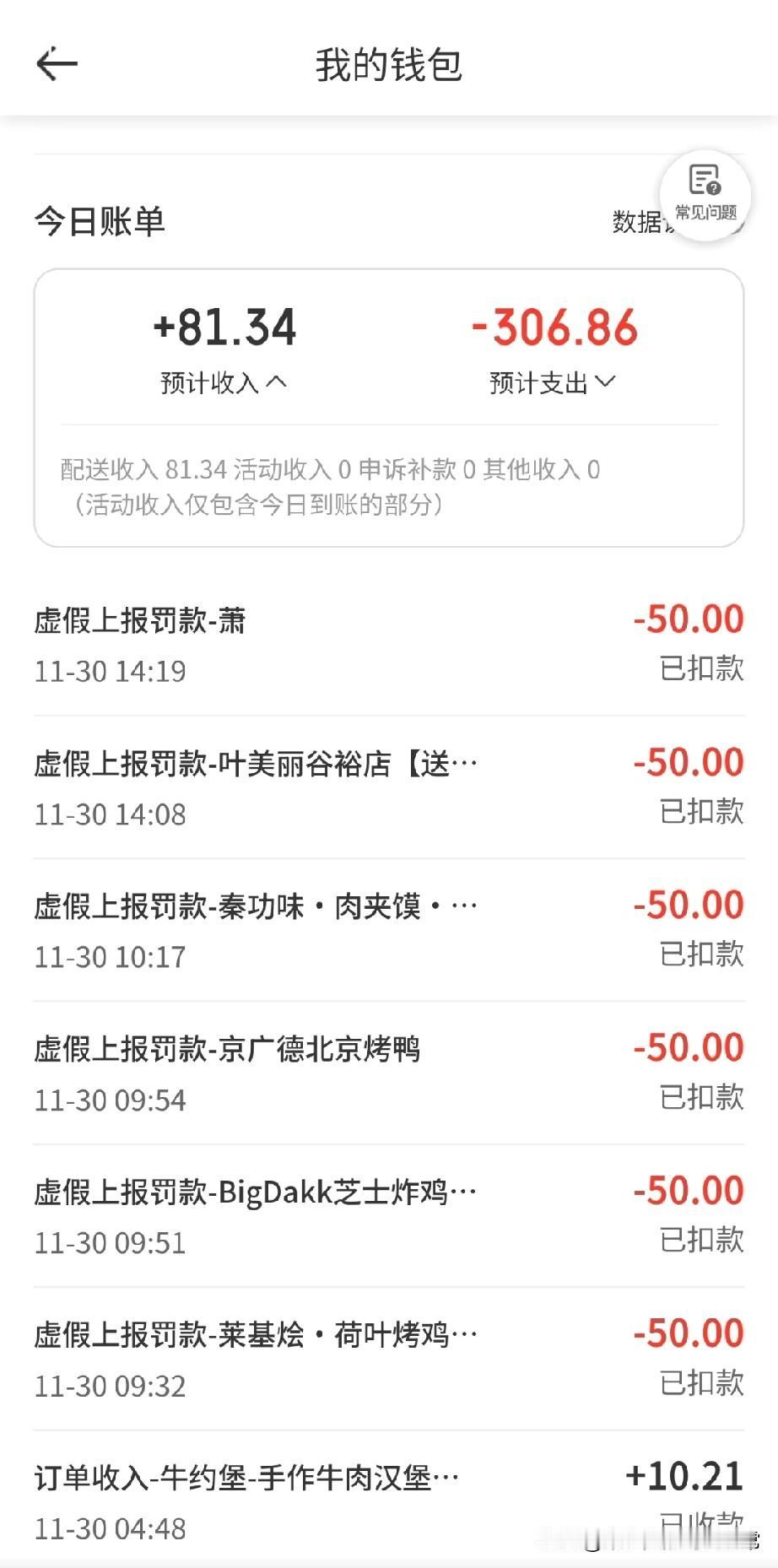Select the 叶美丽谷裕店 penalty entry
Image resolution: width=778 pixels, height=1568 pixels.
click(253, 762)
